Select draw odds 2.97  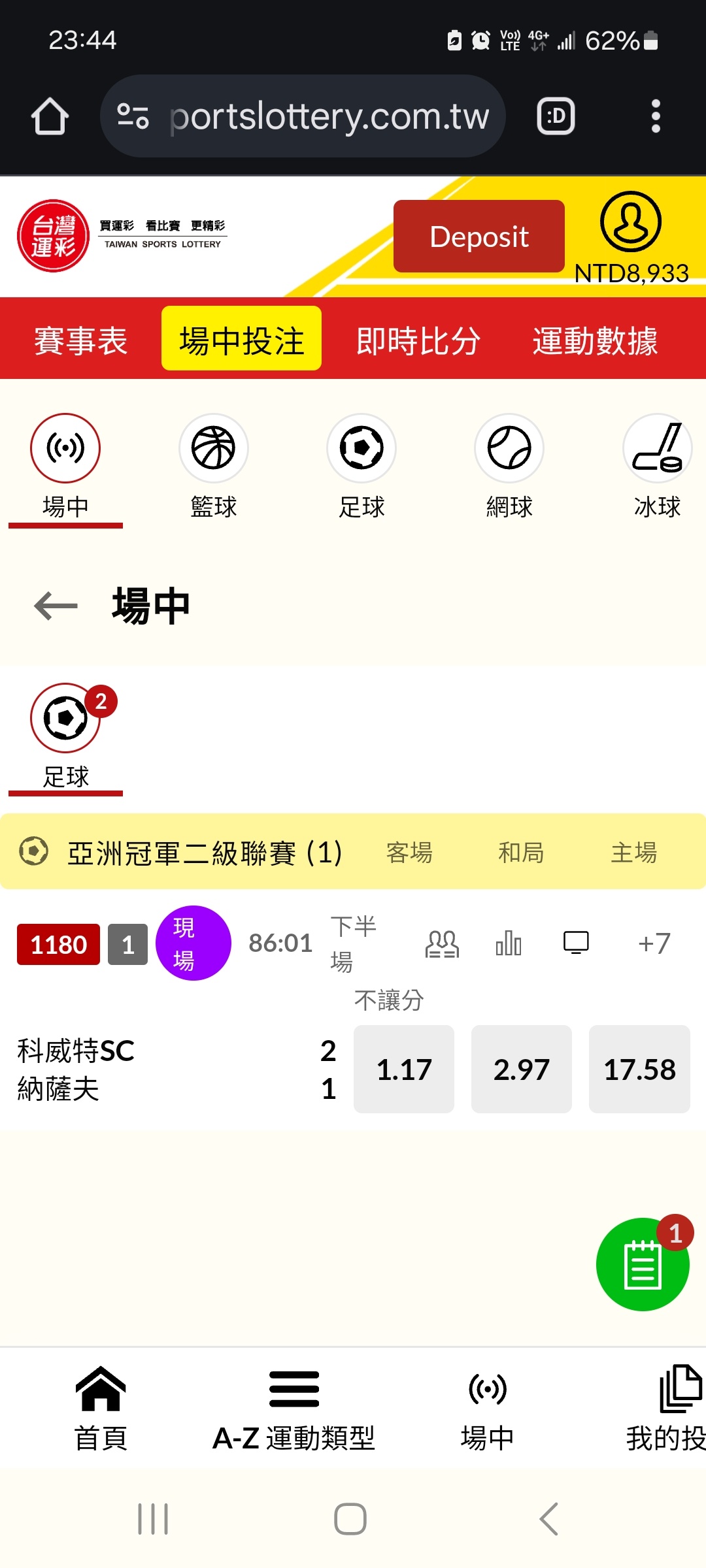521,1069
